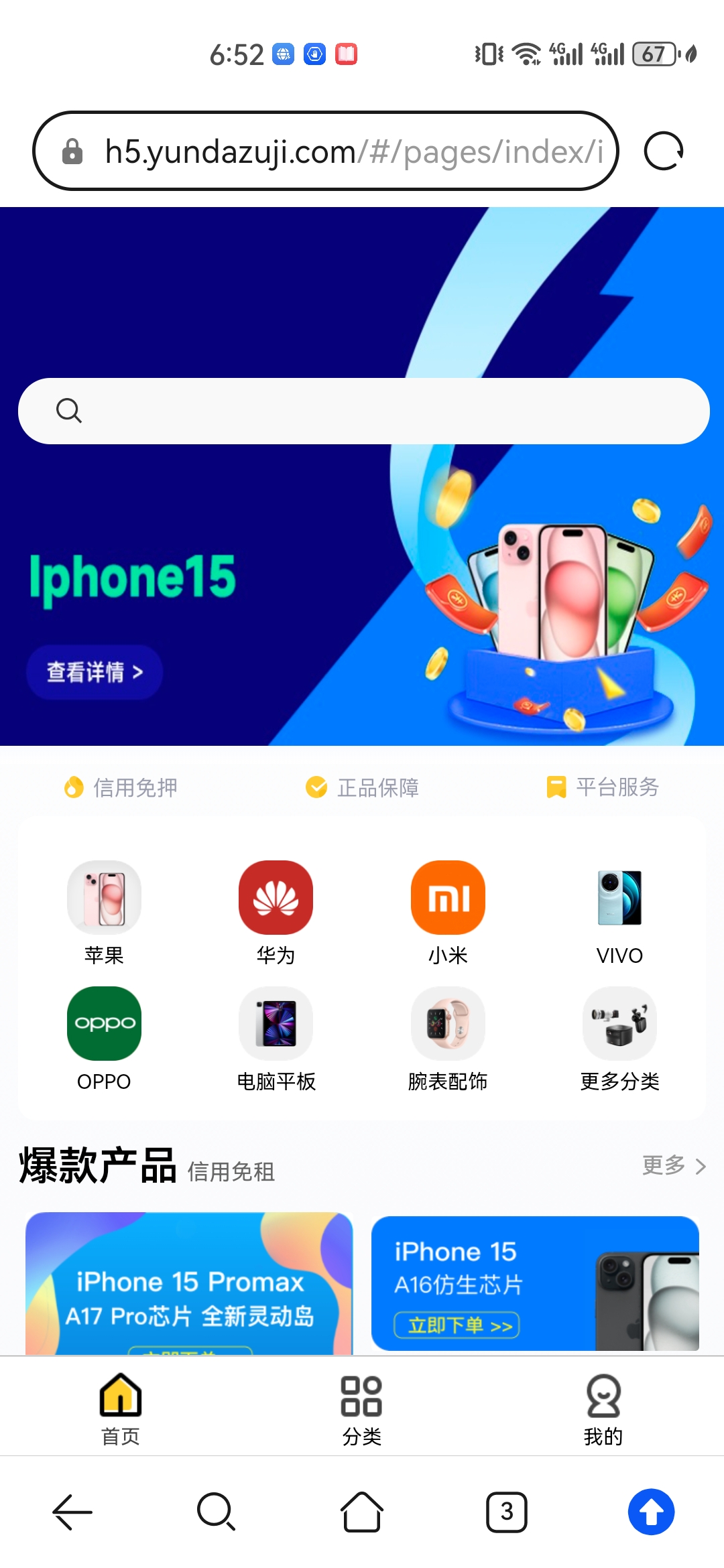Go back with the browser back arrow
The height and width of the screenshot is (1568, 724).
coord(72,1512)
